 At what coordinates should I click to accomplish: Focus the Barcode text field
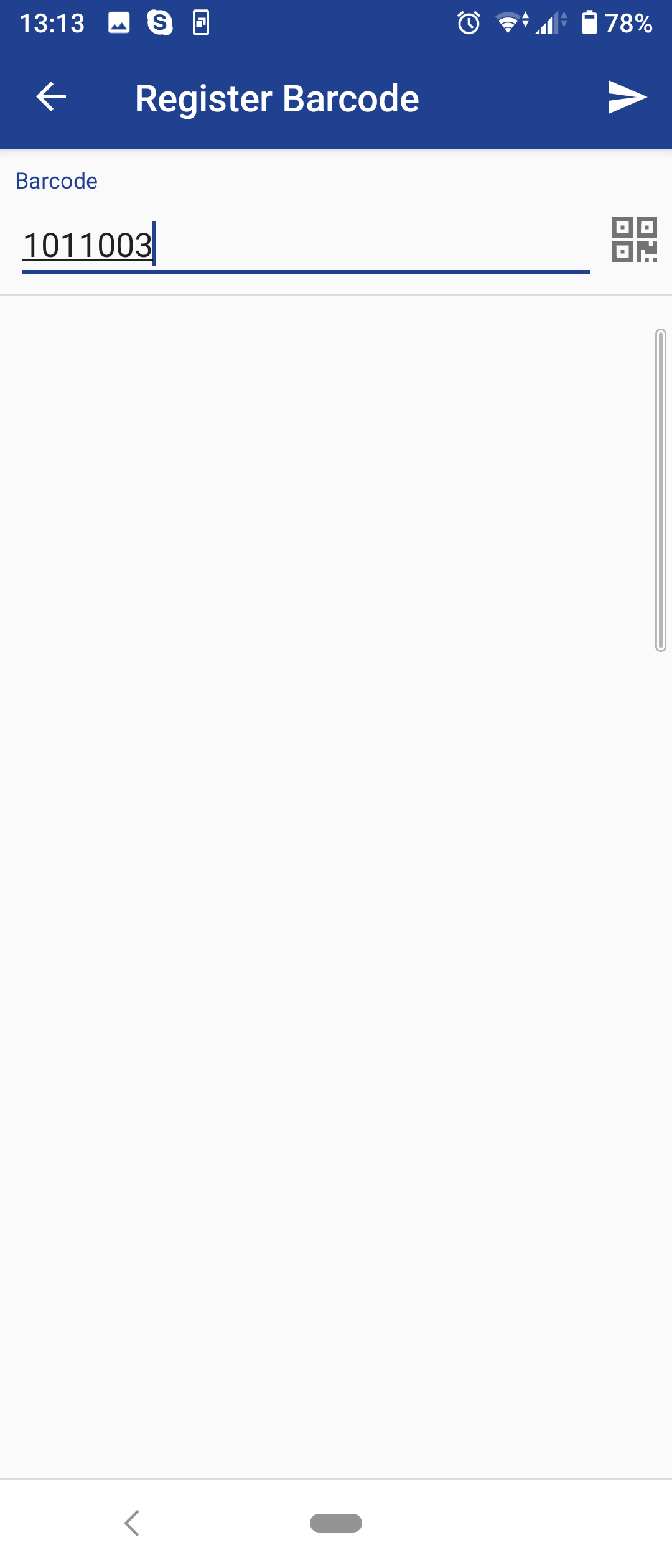pos(305,245)
